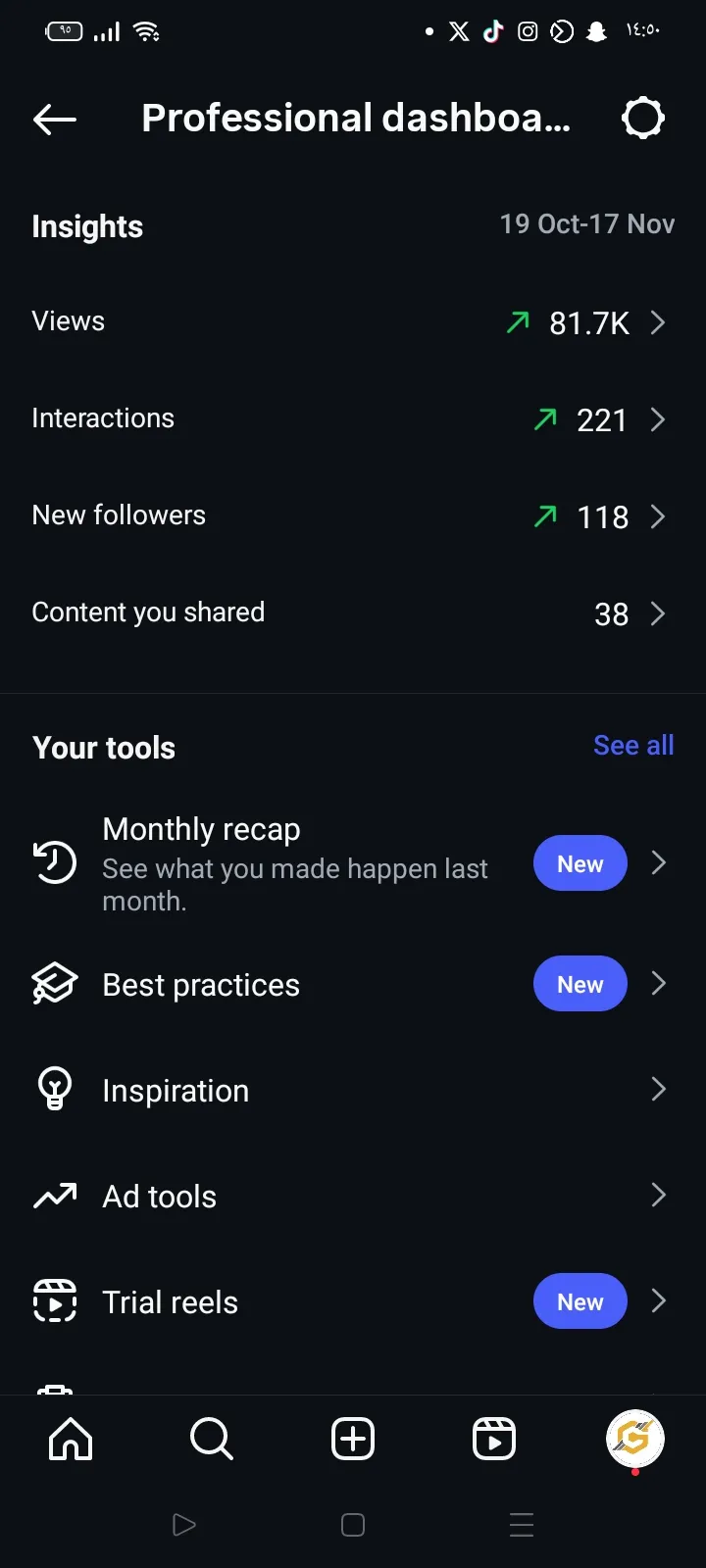Tap See all tools link
Image resolution: width=706 pixels, height=1568 pixels.
[633, 746]
